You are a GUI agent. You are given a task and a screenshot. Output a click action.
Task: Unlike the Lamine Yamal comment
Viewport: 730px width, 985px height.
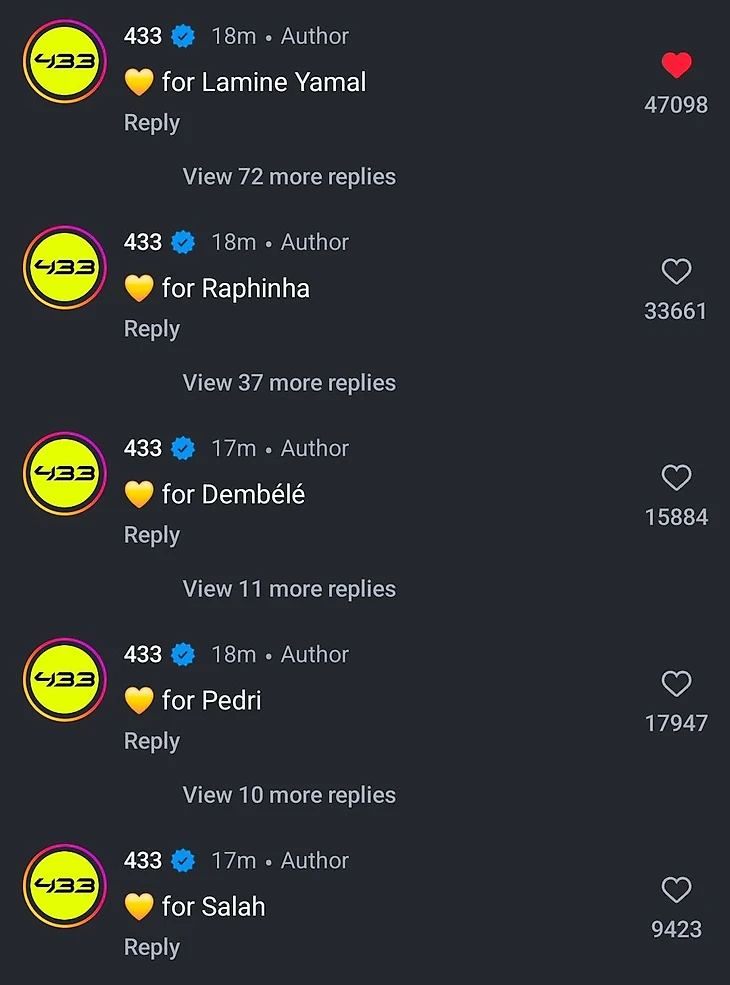tap(676, 66)
